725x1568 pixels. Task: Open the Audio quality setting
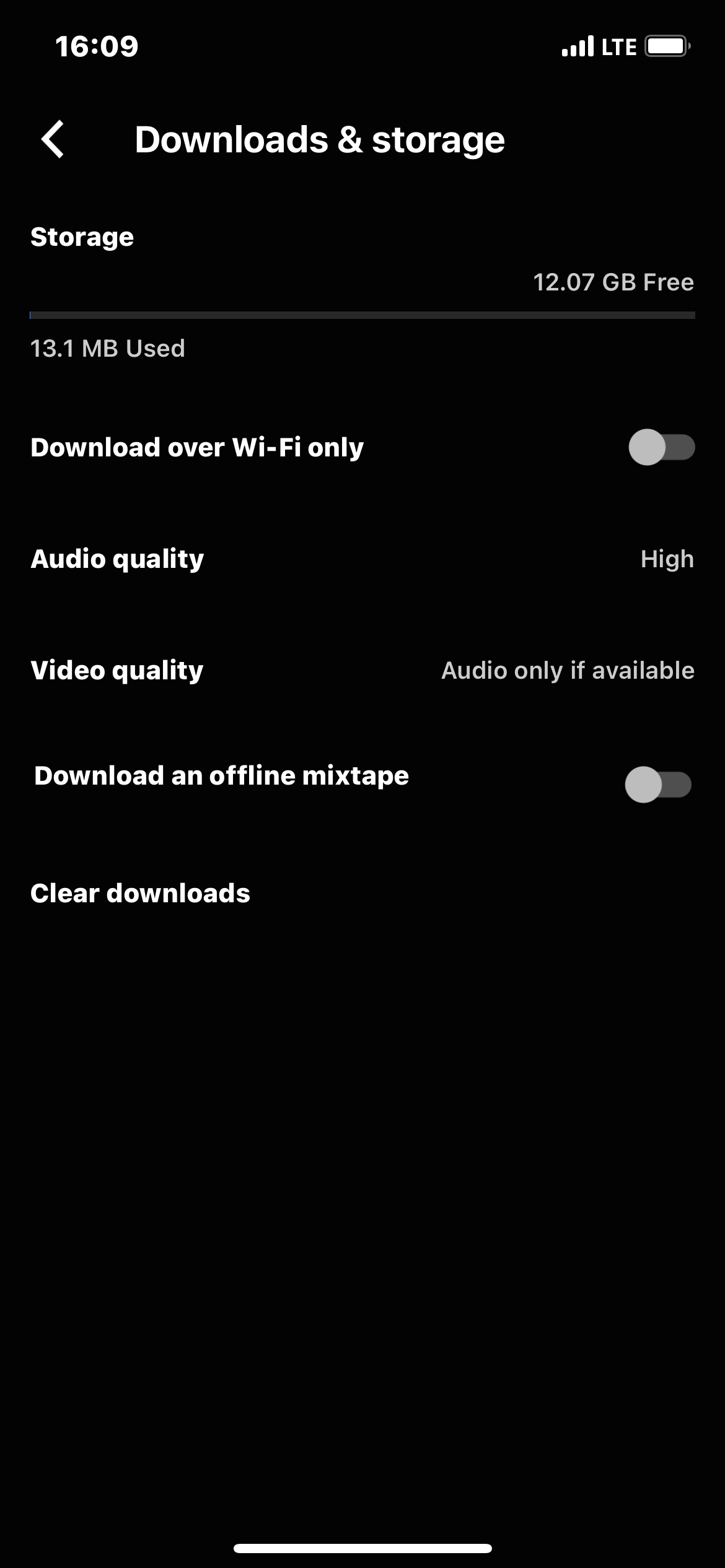tap(362, 559)
